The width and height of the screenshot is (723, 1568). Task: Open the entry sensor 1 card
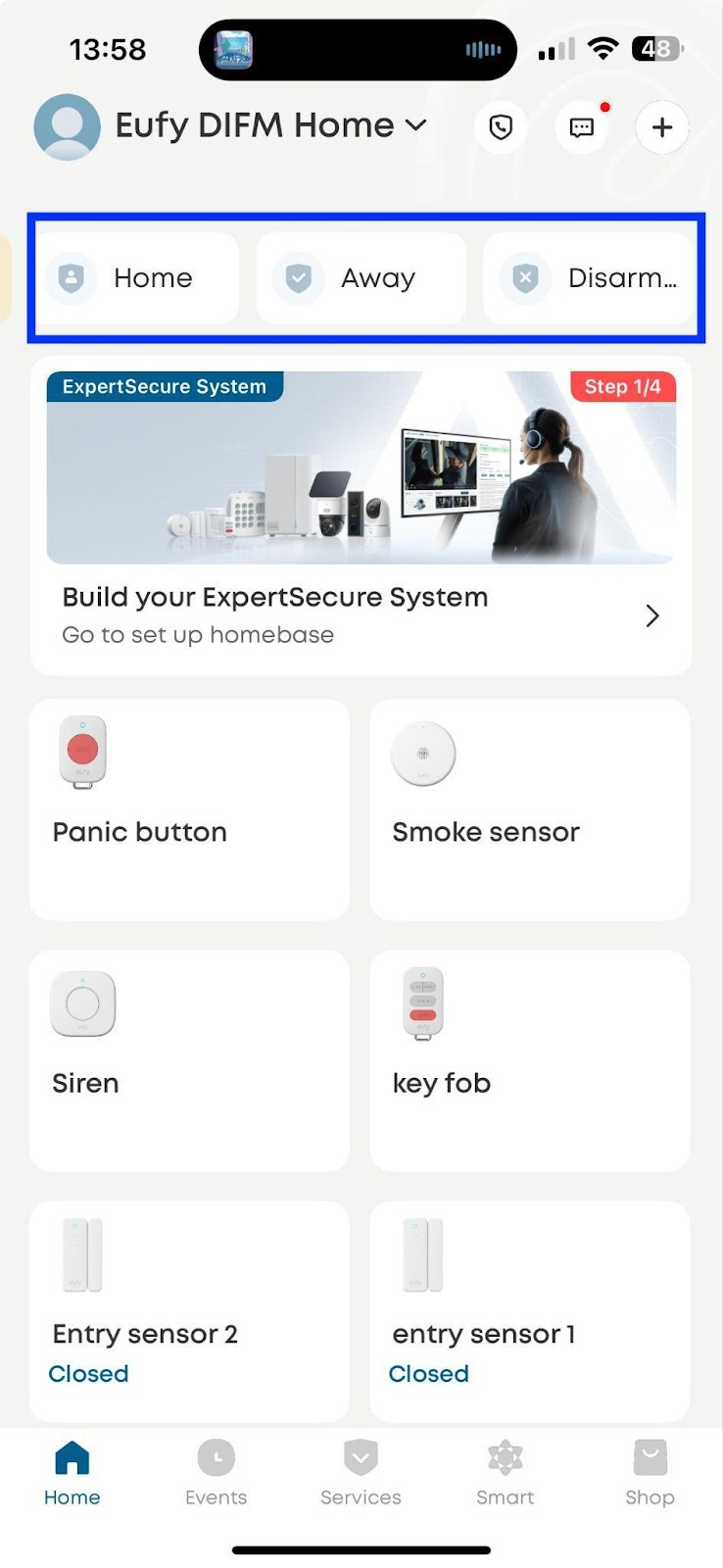[x=529, y=1311]
